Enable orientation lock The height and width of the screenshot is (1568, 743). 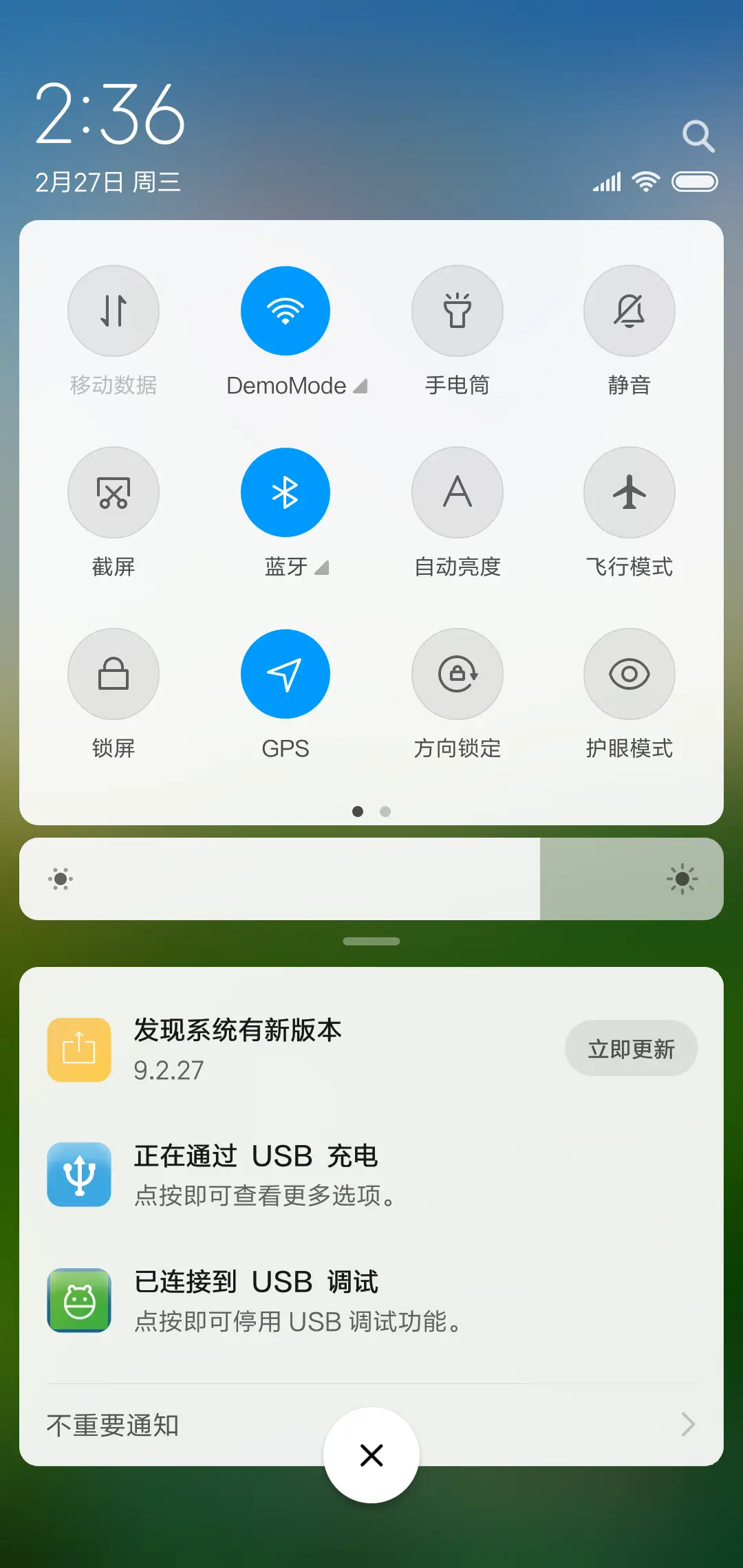(457, 674)
